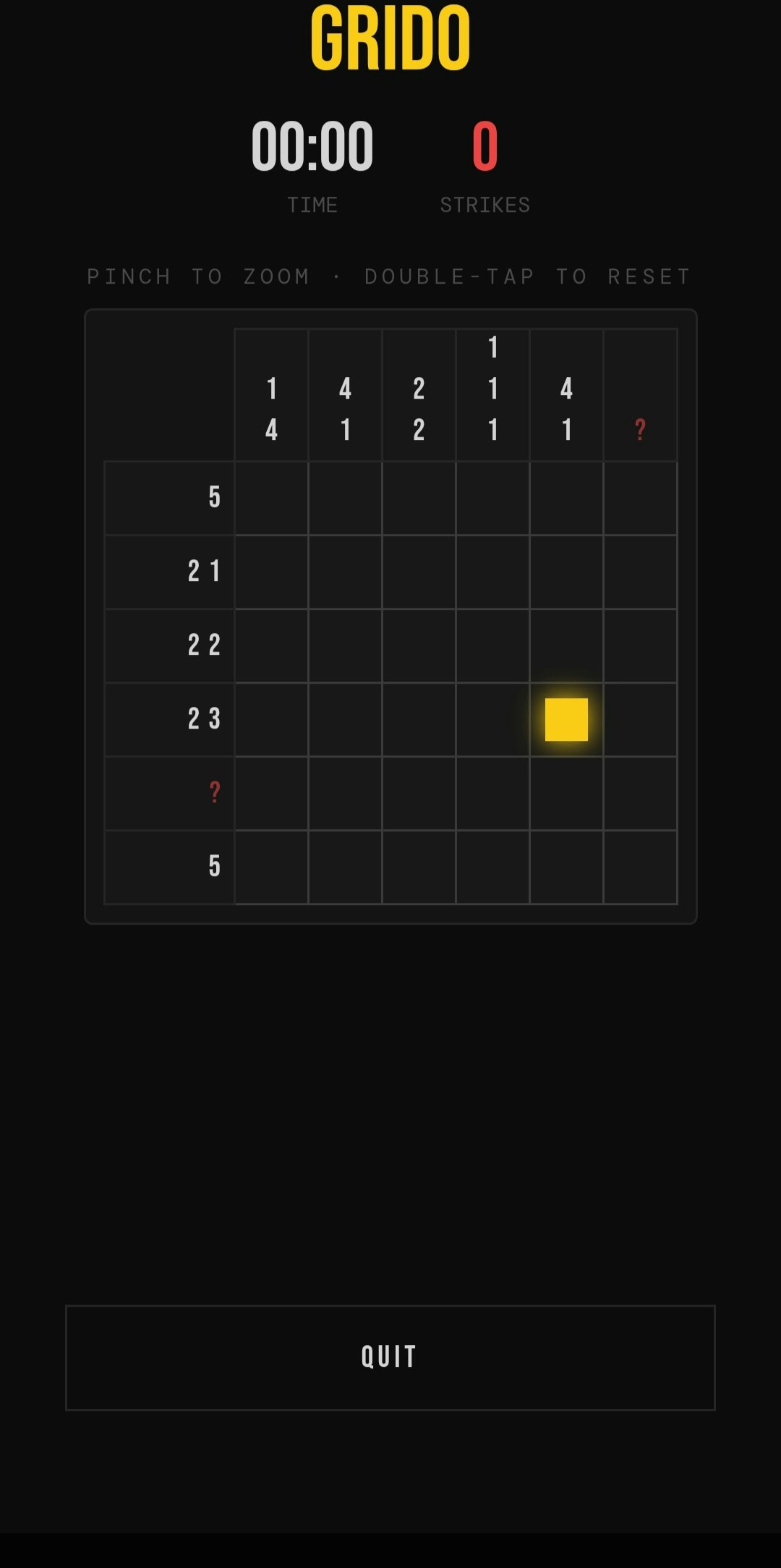The width and height of the screenshot is (781, 1568).
Task: Select the 2 2 row clue
Action: (x=203, y=645)
